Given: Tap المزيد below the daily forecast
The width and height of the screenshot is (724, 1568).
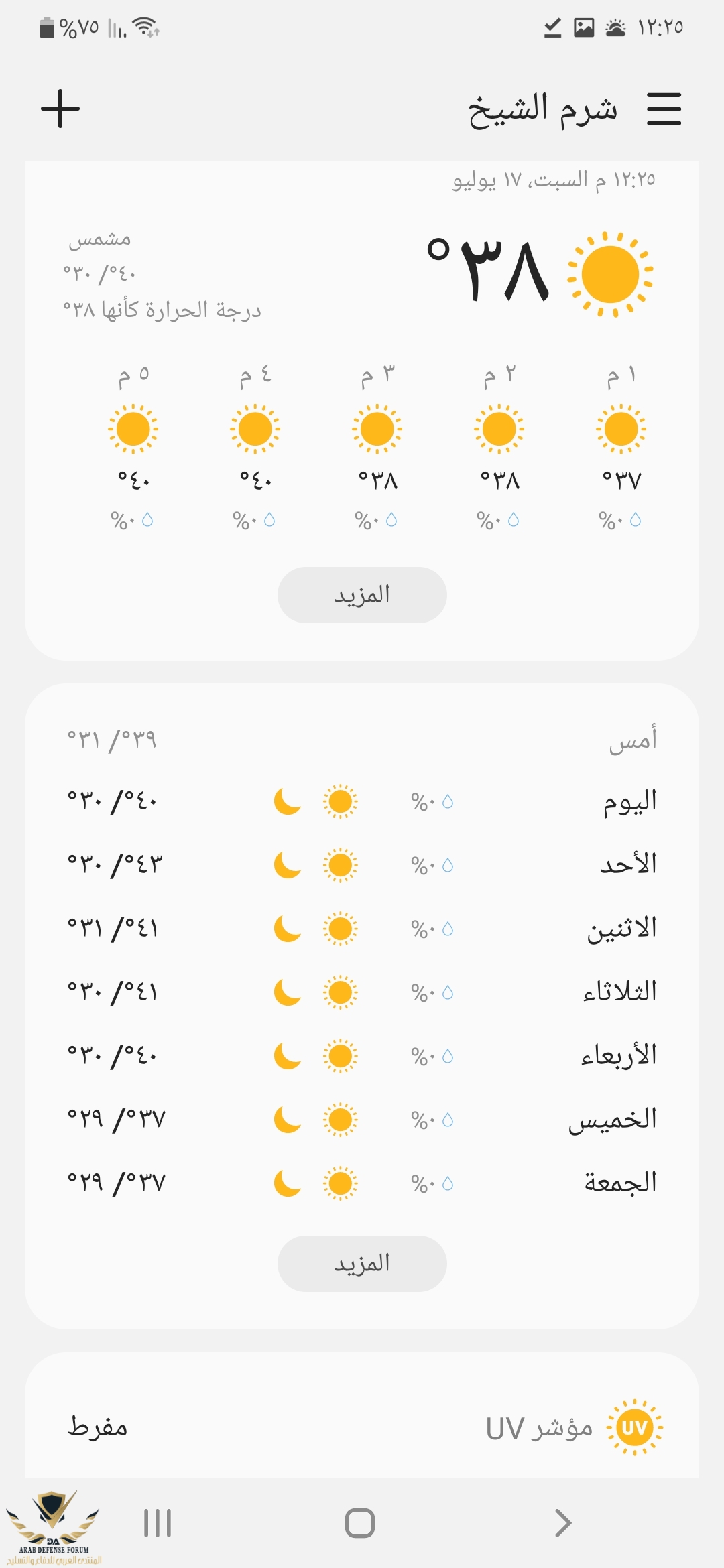Looking at the screenshot, I should [x=362, y=1264].
